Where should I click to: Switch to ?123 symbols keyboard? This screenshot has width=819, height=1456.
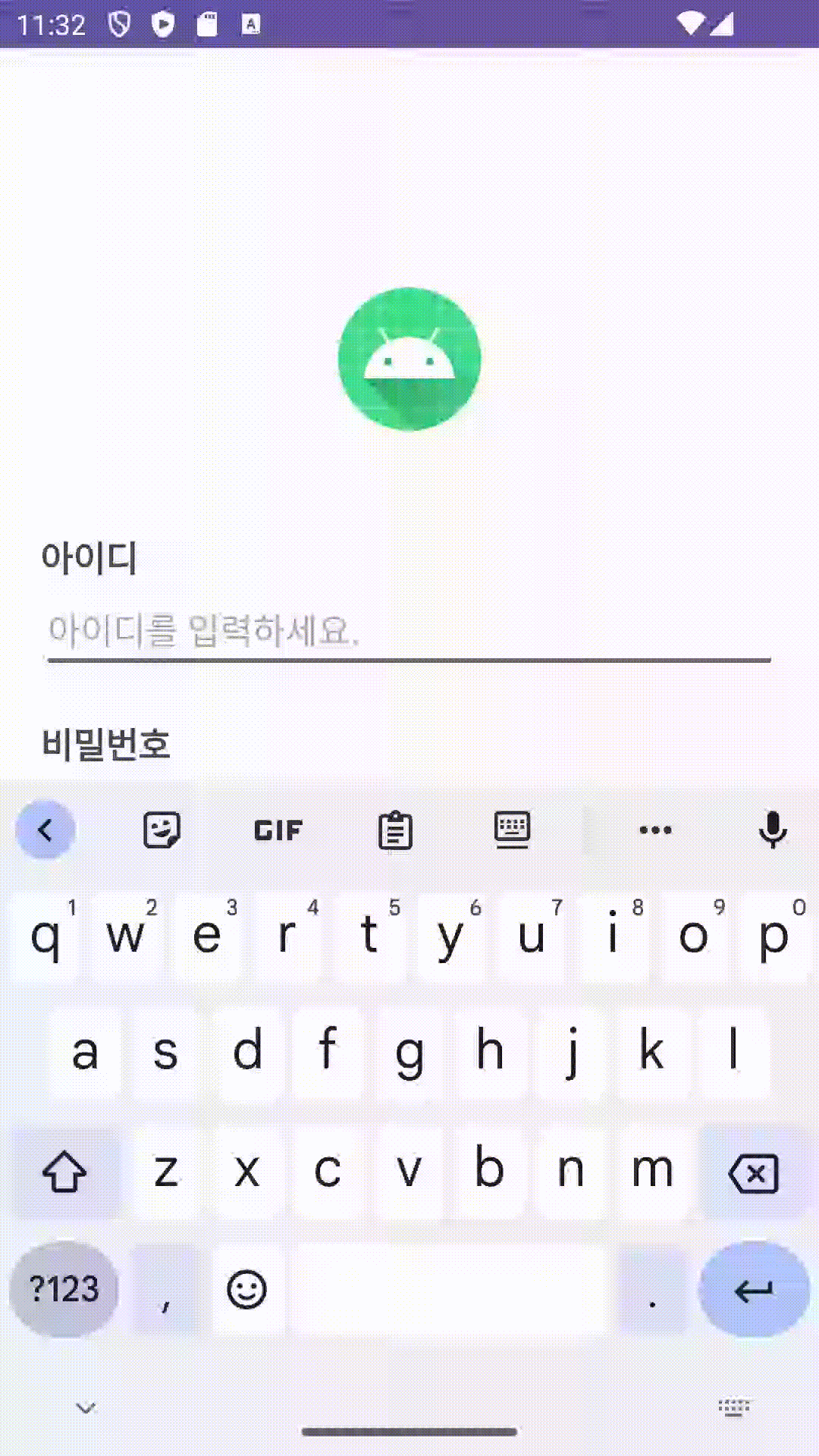click(x=64, y=1289)
